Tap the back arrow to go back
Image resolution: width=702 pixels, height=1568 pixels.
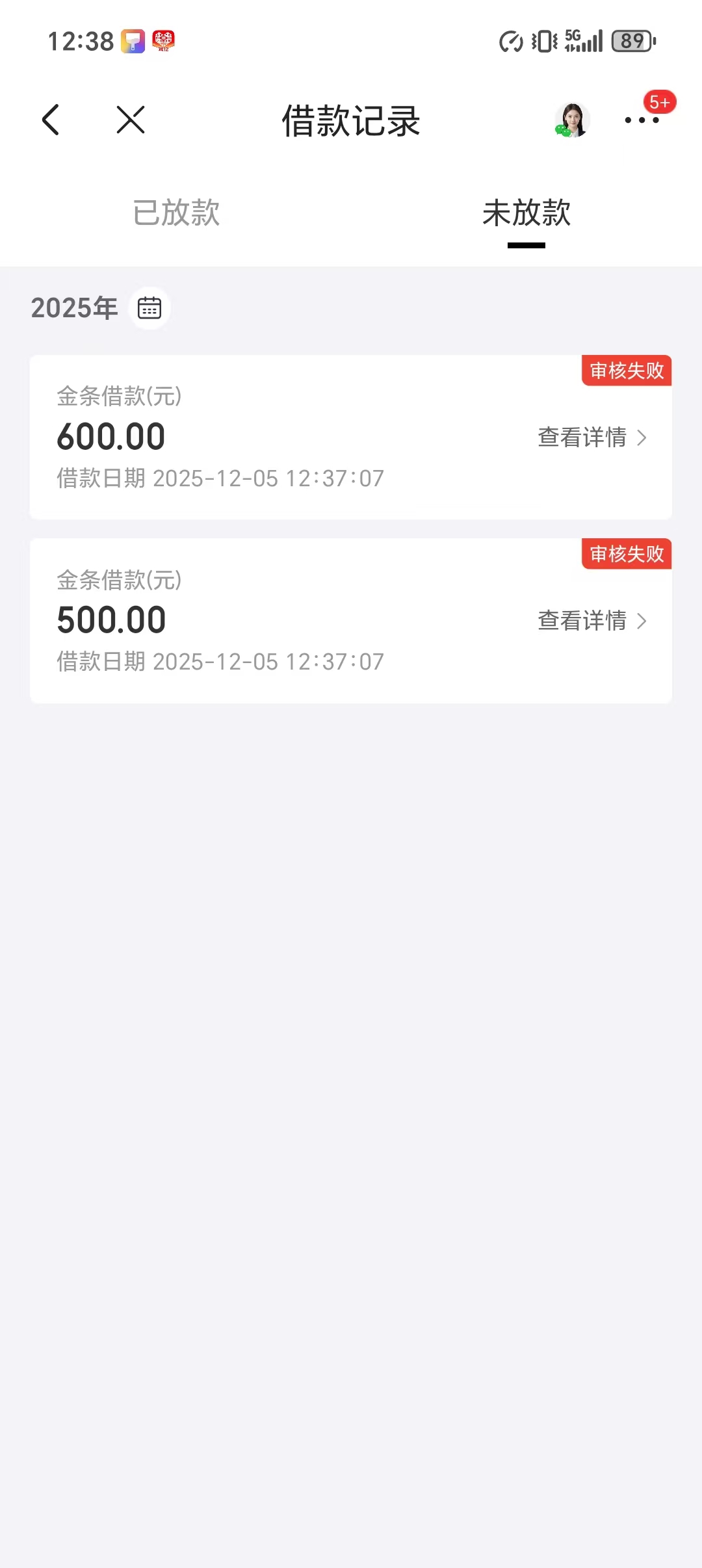point(51,120)
